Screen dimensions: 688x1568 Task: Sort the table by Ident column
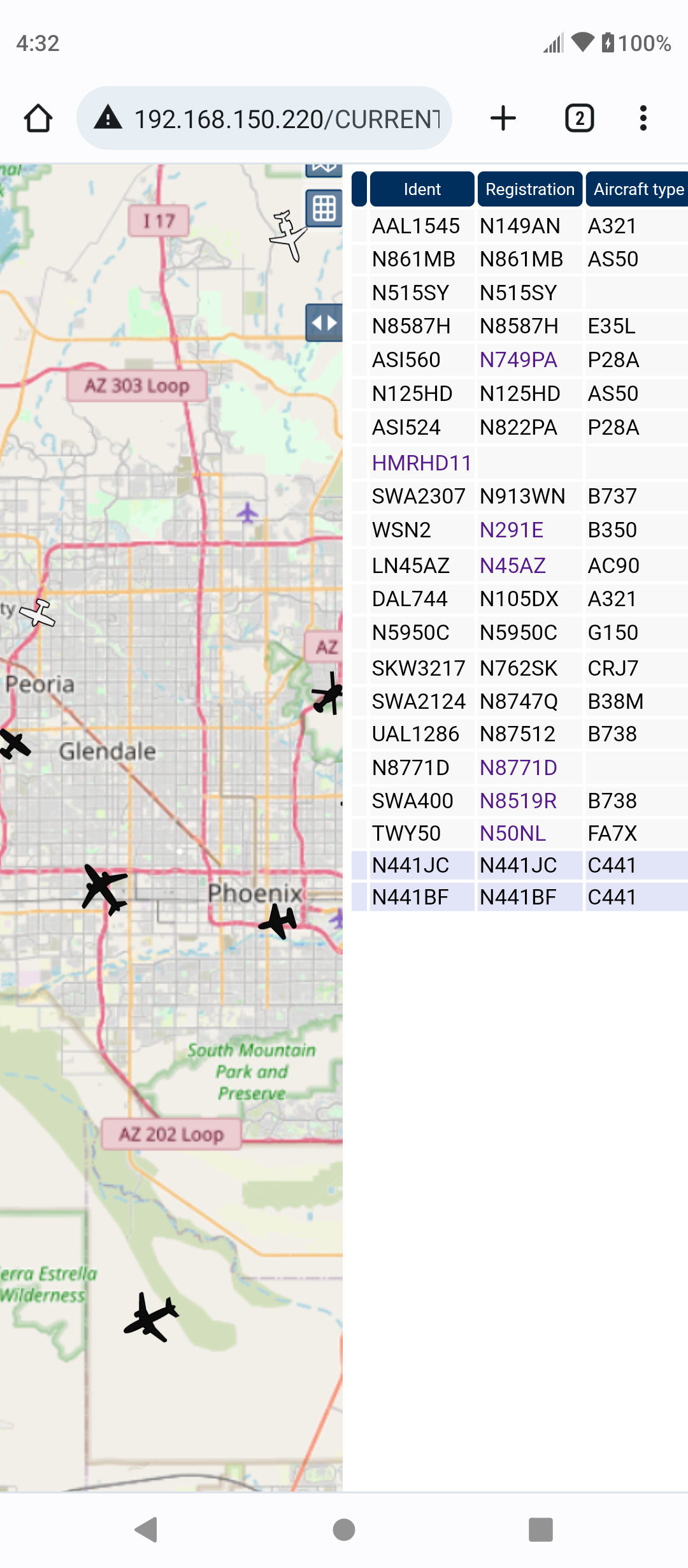(422, 189)
